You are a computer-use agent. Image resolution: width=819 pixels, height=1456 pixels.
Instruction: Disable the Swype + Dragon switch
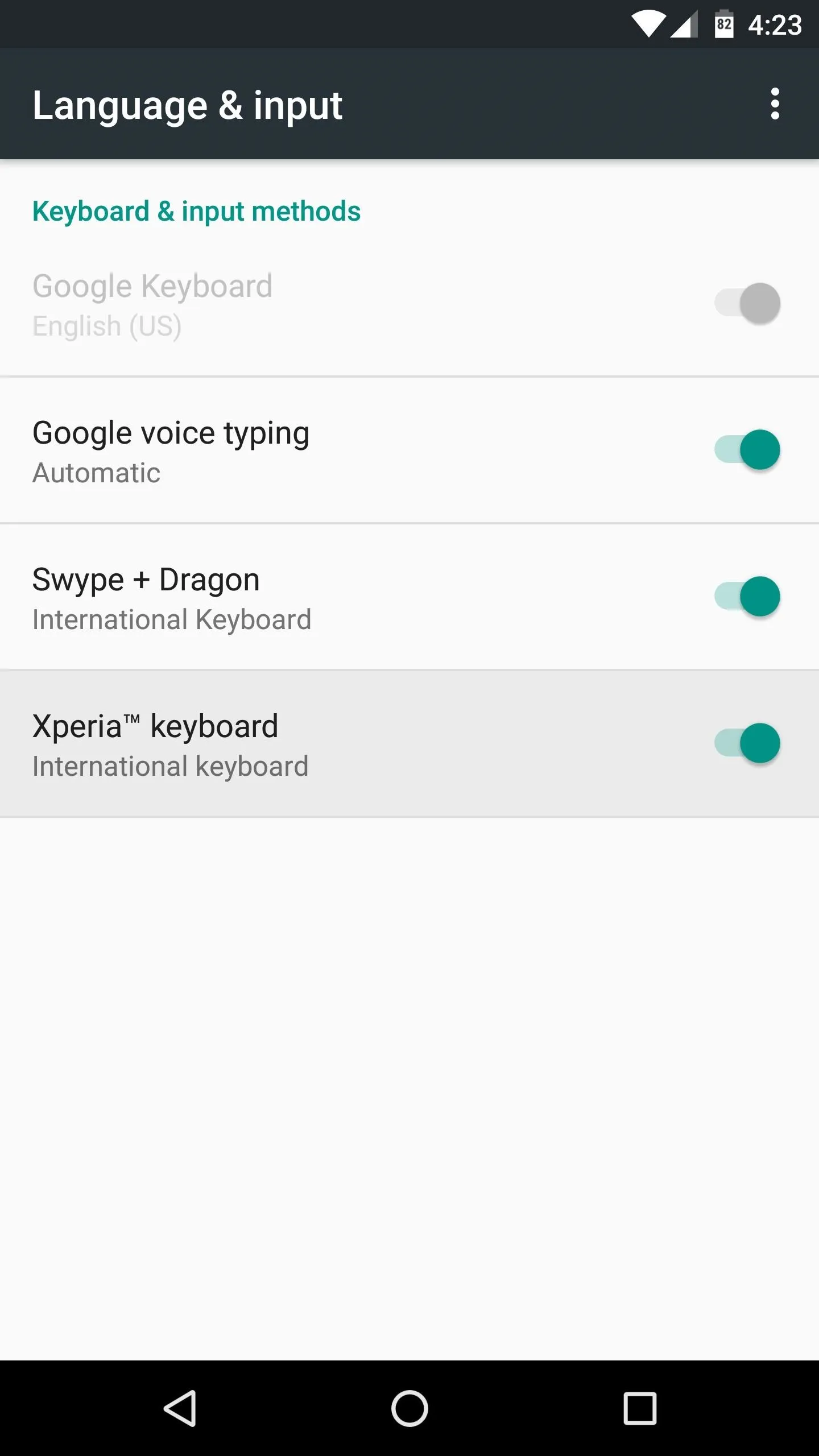click(x=747, y=596)
